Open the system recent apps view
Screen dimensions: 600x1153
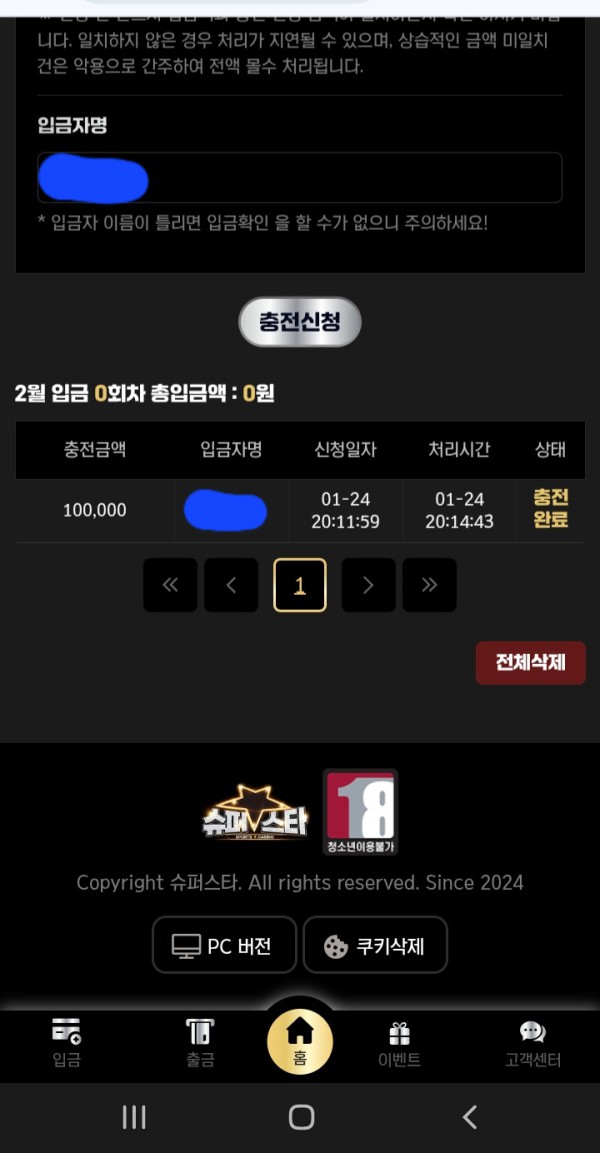133,1117
